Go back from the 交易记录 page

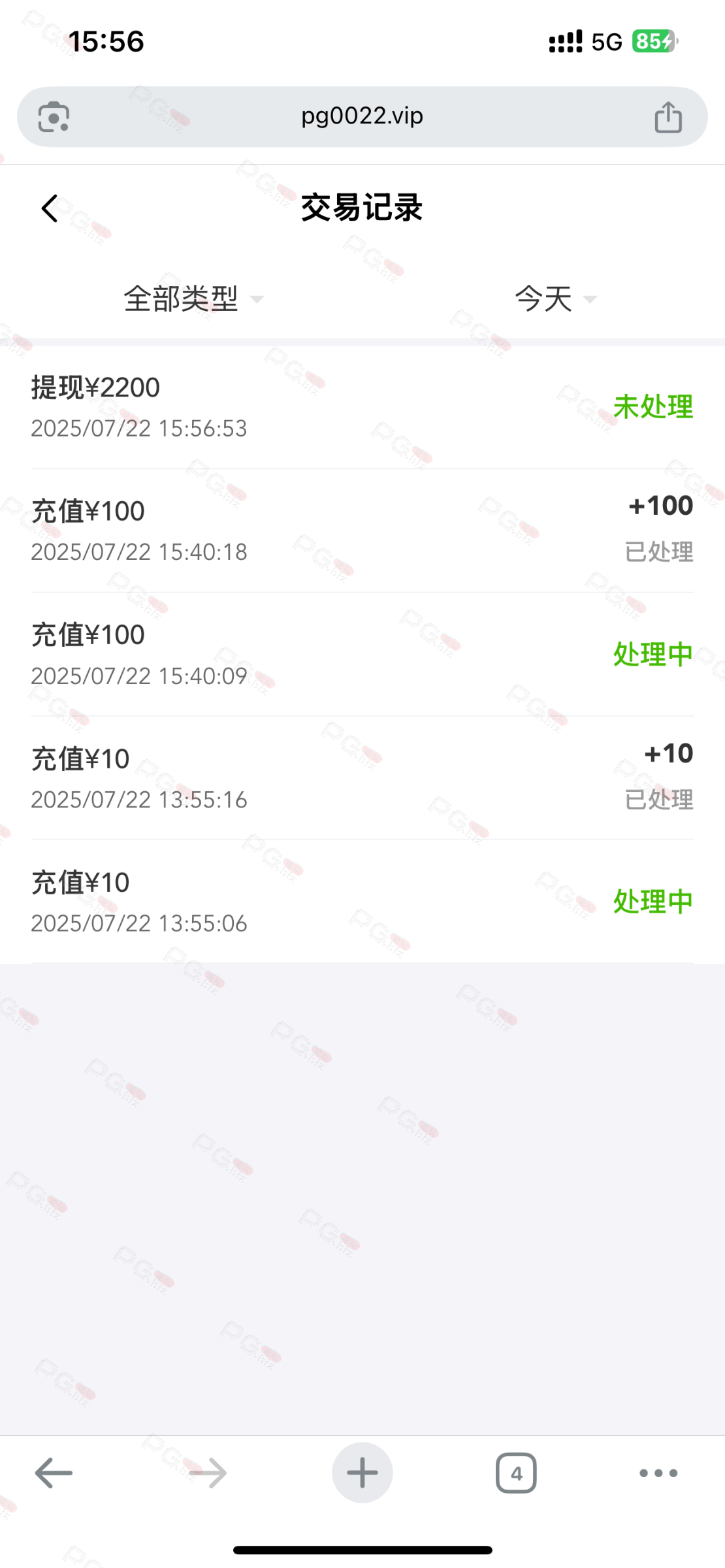(x=50, y=208)
